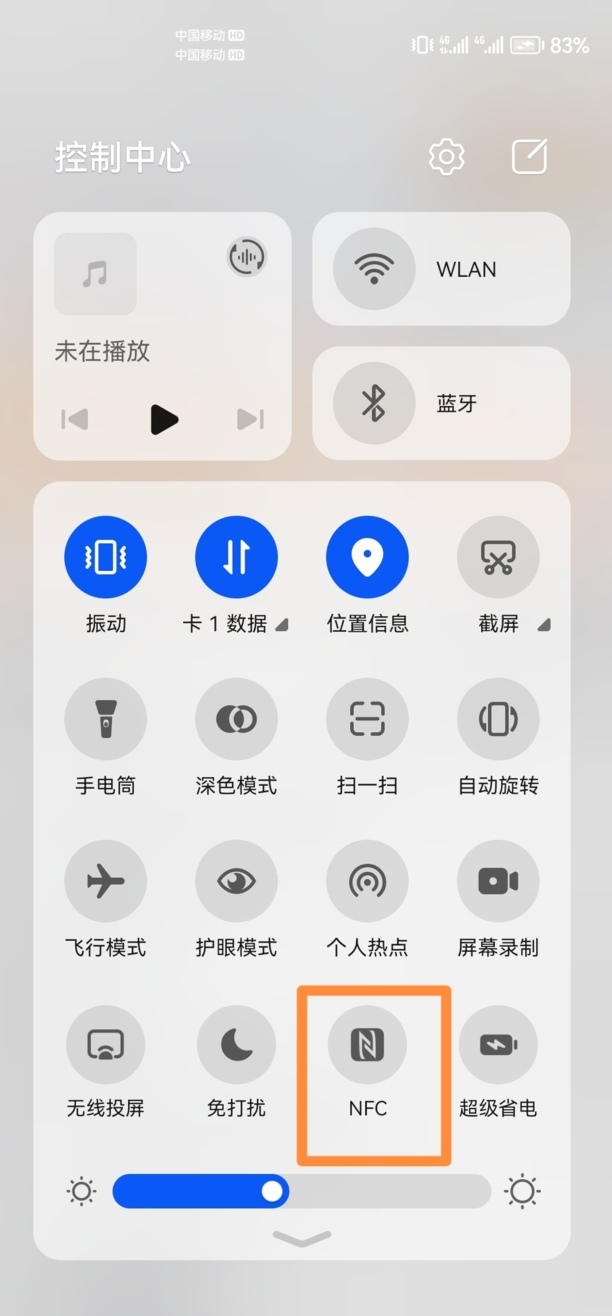Image resolution: width=612 pixels, height=1316 pixels.
Task: Skip to next track
Action: point(250,419)
